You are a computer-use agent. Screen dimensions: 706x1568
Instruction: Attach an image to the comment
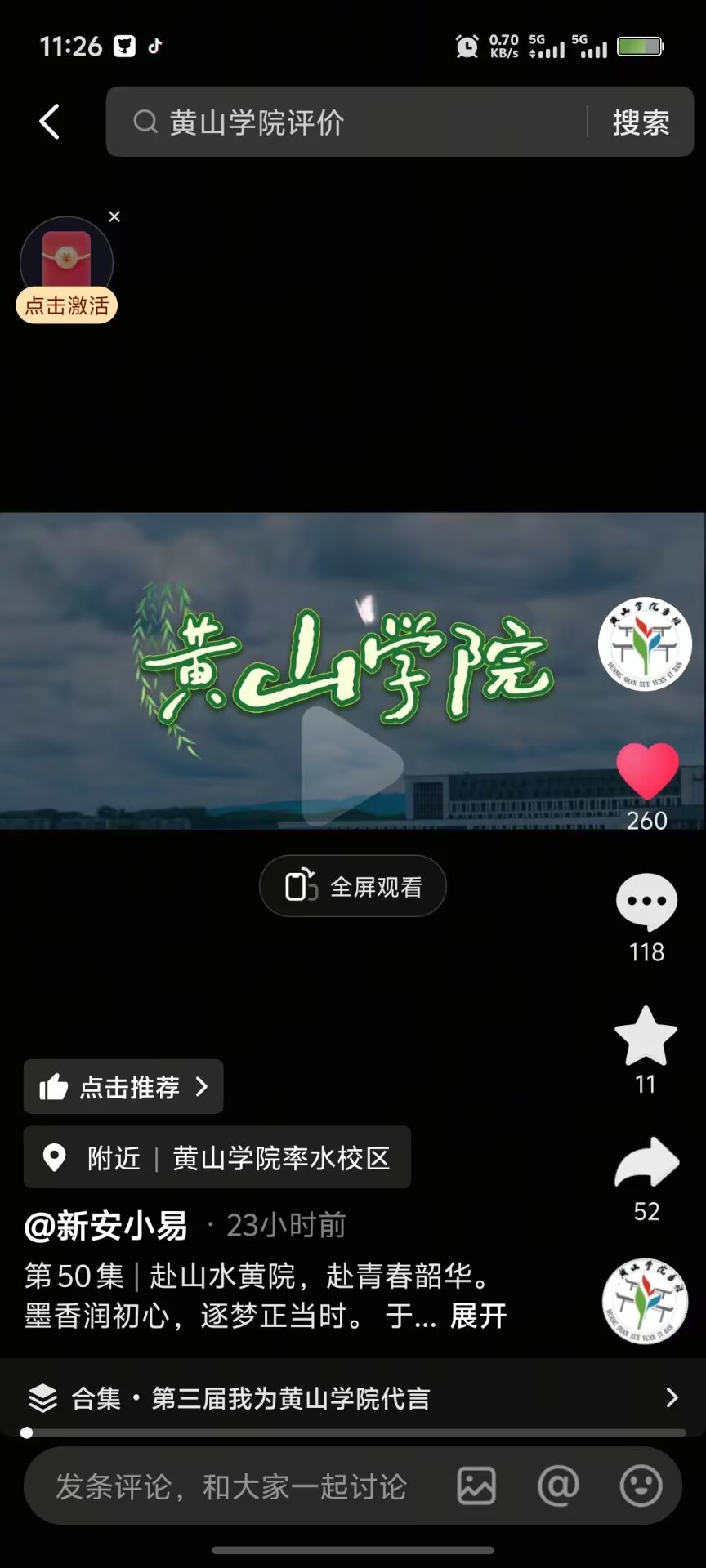click(476, 1486)
